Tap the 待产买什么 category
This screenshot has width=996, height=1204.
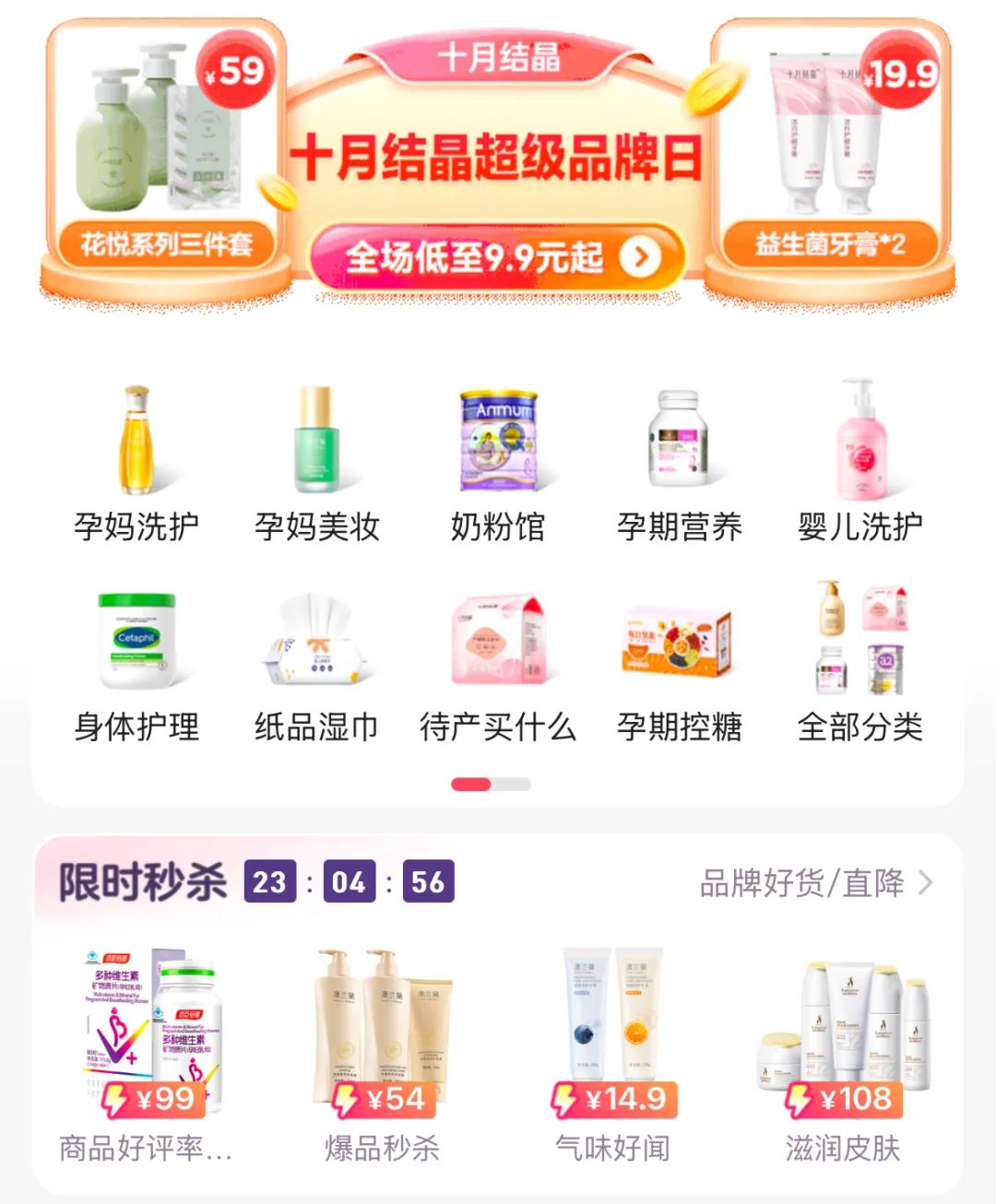[498, 666]
